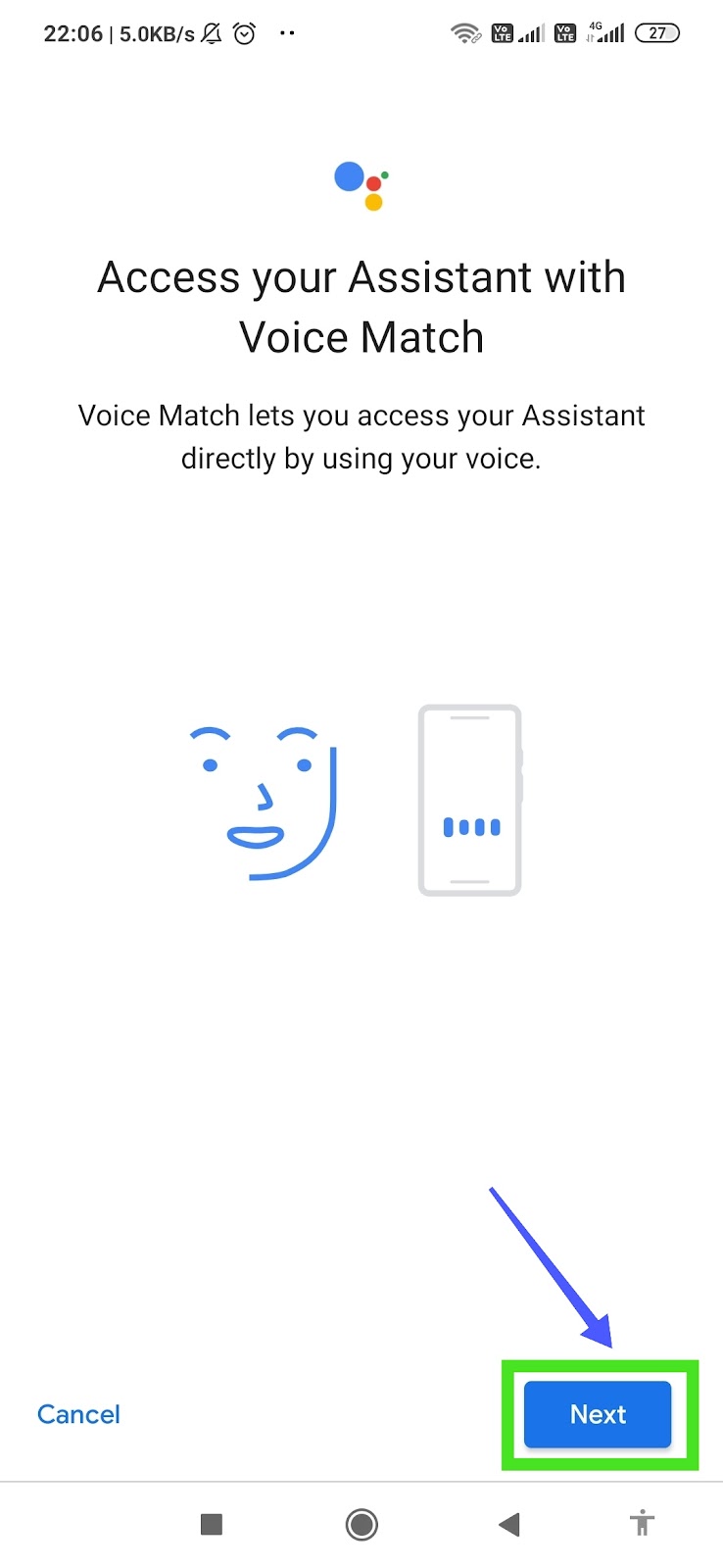The width and height of the screenshot is (723, 1568).
Task: Tap Next to continue Voice Match setup
Action: point(597,1414)
